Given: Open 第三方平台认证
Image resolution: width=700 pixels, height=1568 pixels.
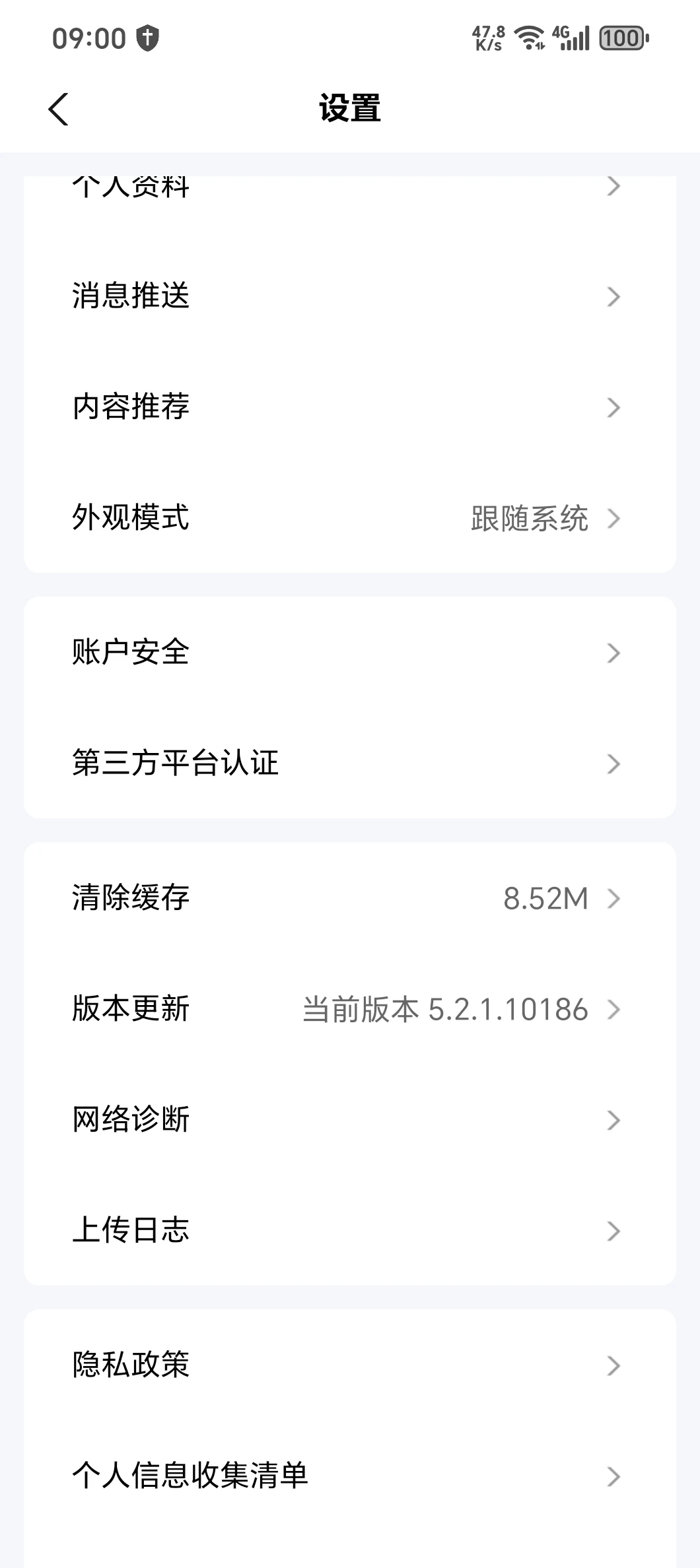Looking at the screenshot, I should click(x=350, y=763).
